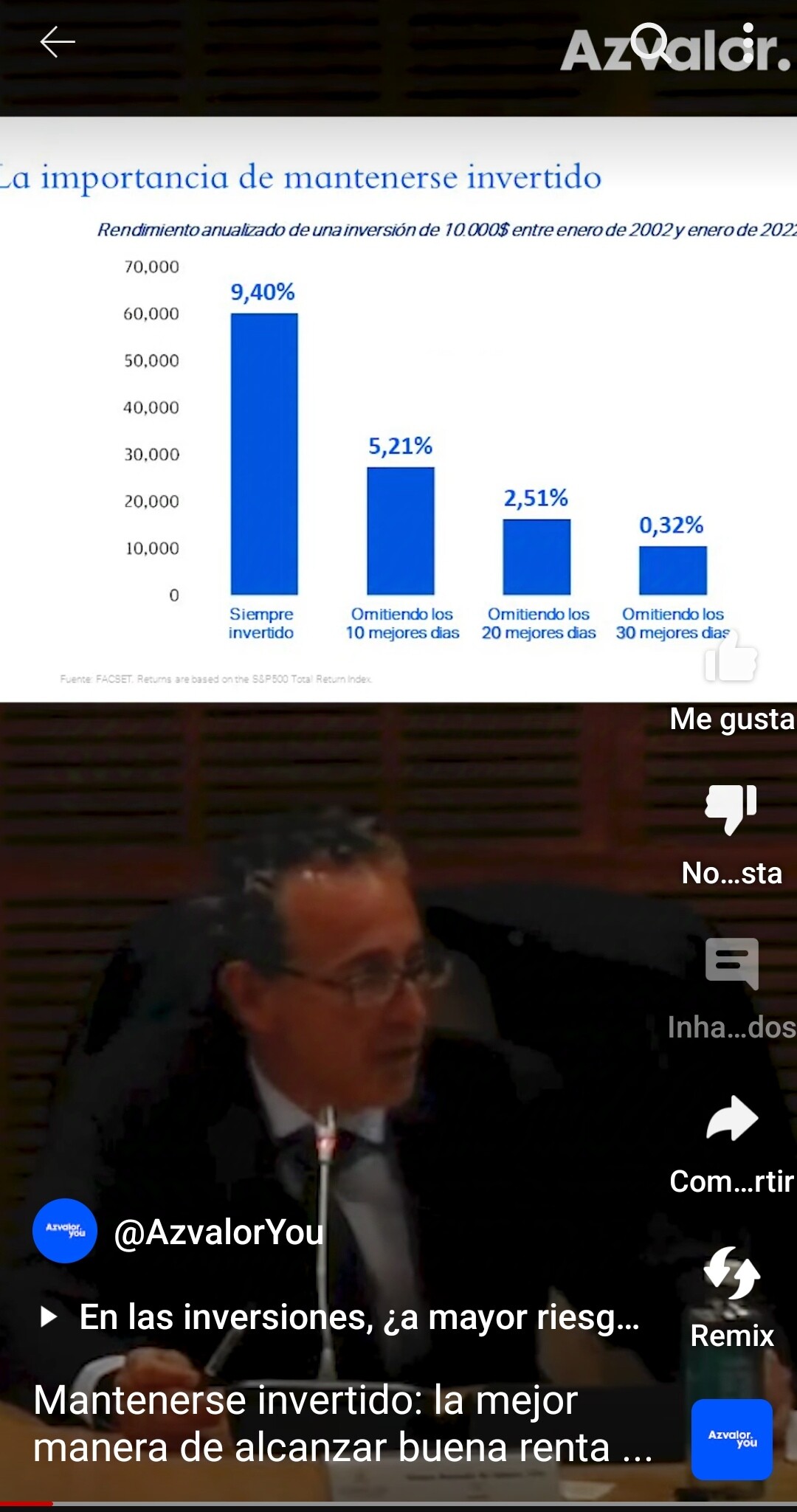Expand the description "Mantenerse invertido"
The image size is (797, 1512).
(342, 1423)
